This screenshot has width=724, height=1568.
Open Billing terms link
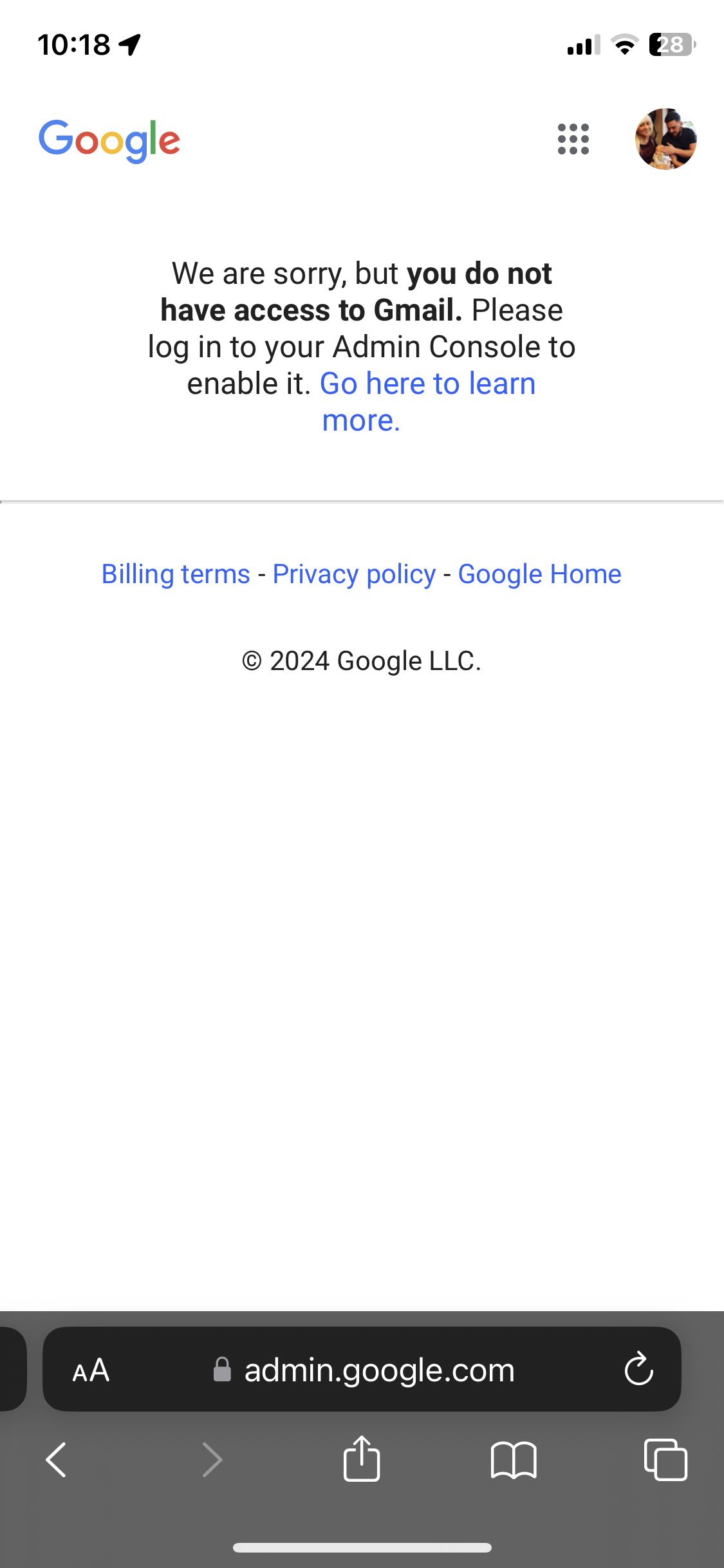point(176,574)
